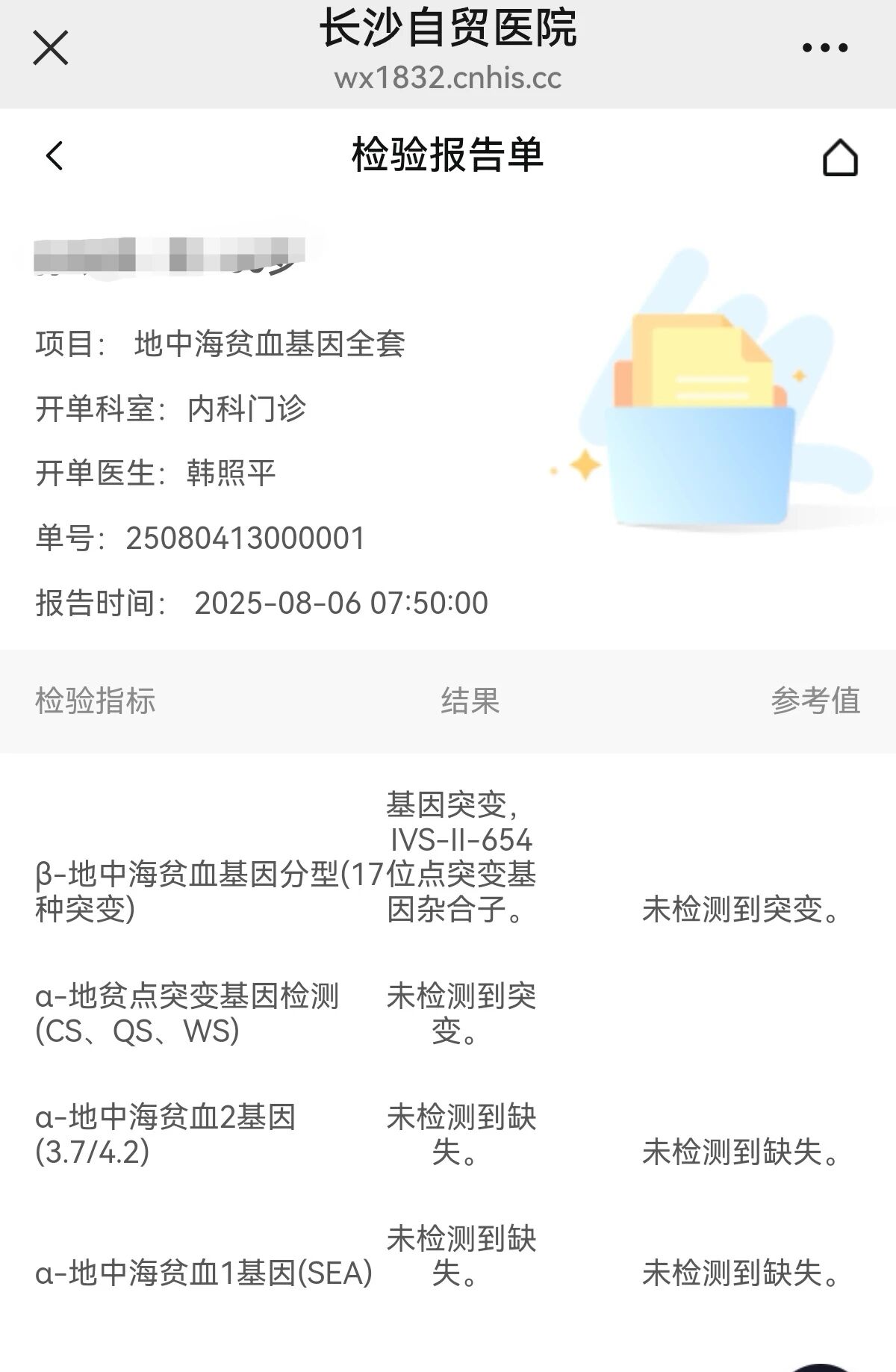Return to the home page
Screen dimensions: 896x1372
click(x=840, y=157)
